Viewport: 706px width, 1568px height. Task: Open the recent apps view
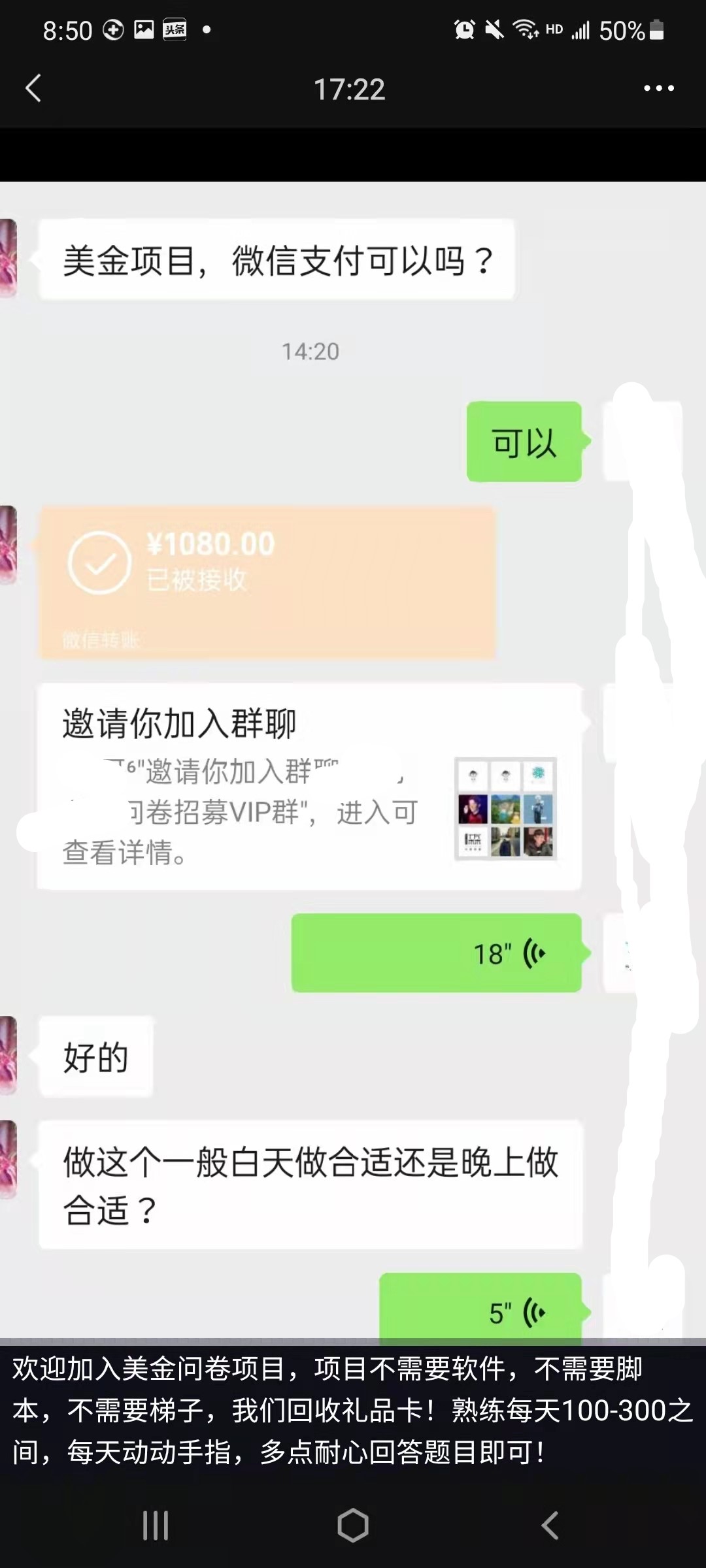coord(156,1526)
